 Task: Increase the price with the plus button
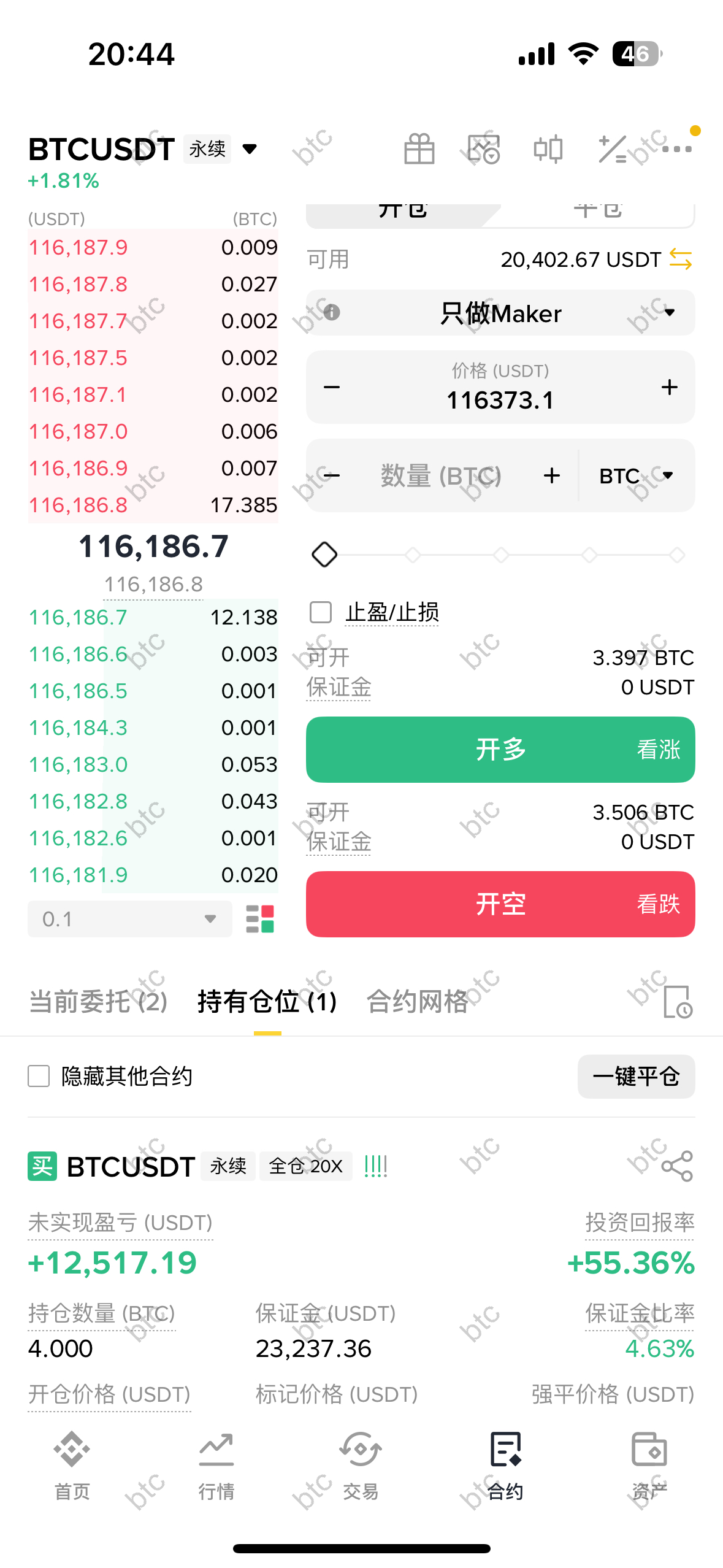pyautogui.click(x=670, y=387)
